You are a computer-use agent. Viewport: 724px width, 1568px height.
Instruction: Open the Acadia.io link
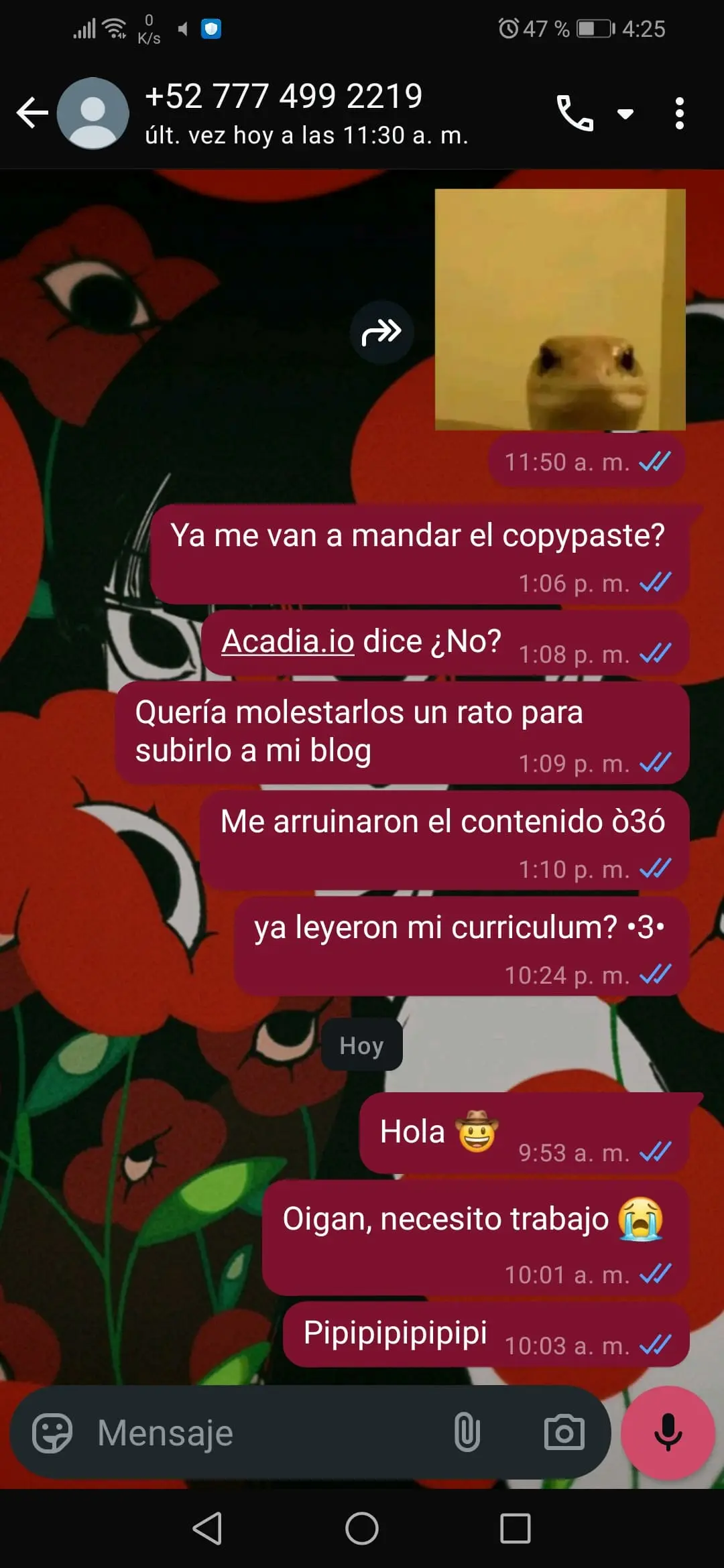coord(288,641)
